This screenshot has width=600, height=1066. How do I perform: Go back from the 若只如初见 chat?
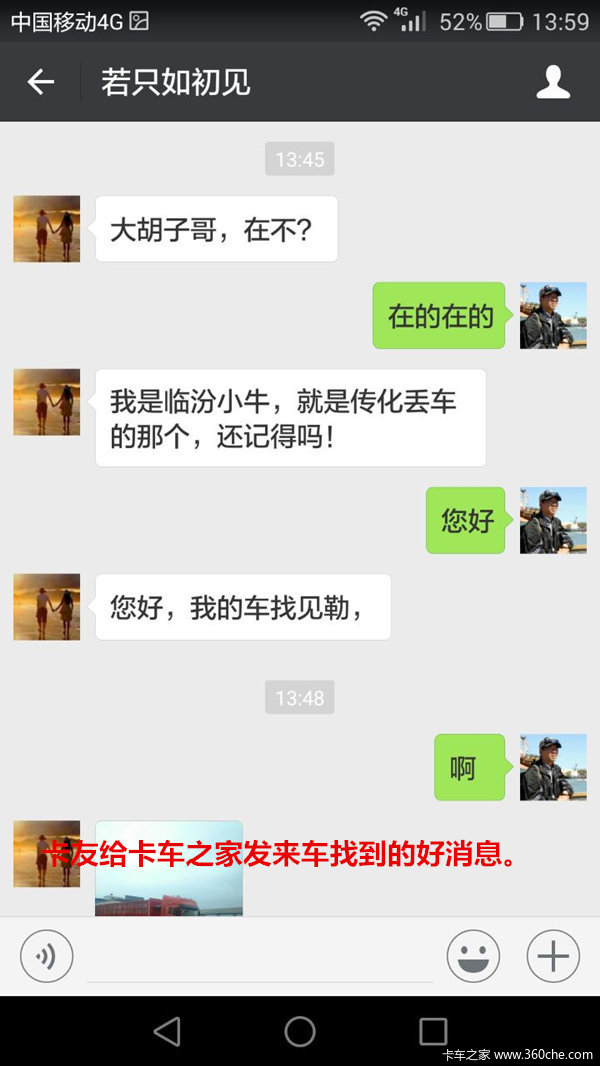coord(41,82)
